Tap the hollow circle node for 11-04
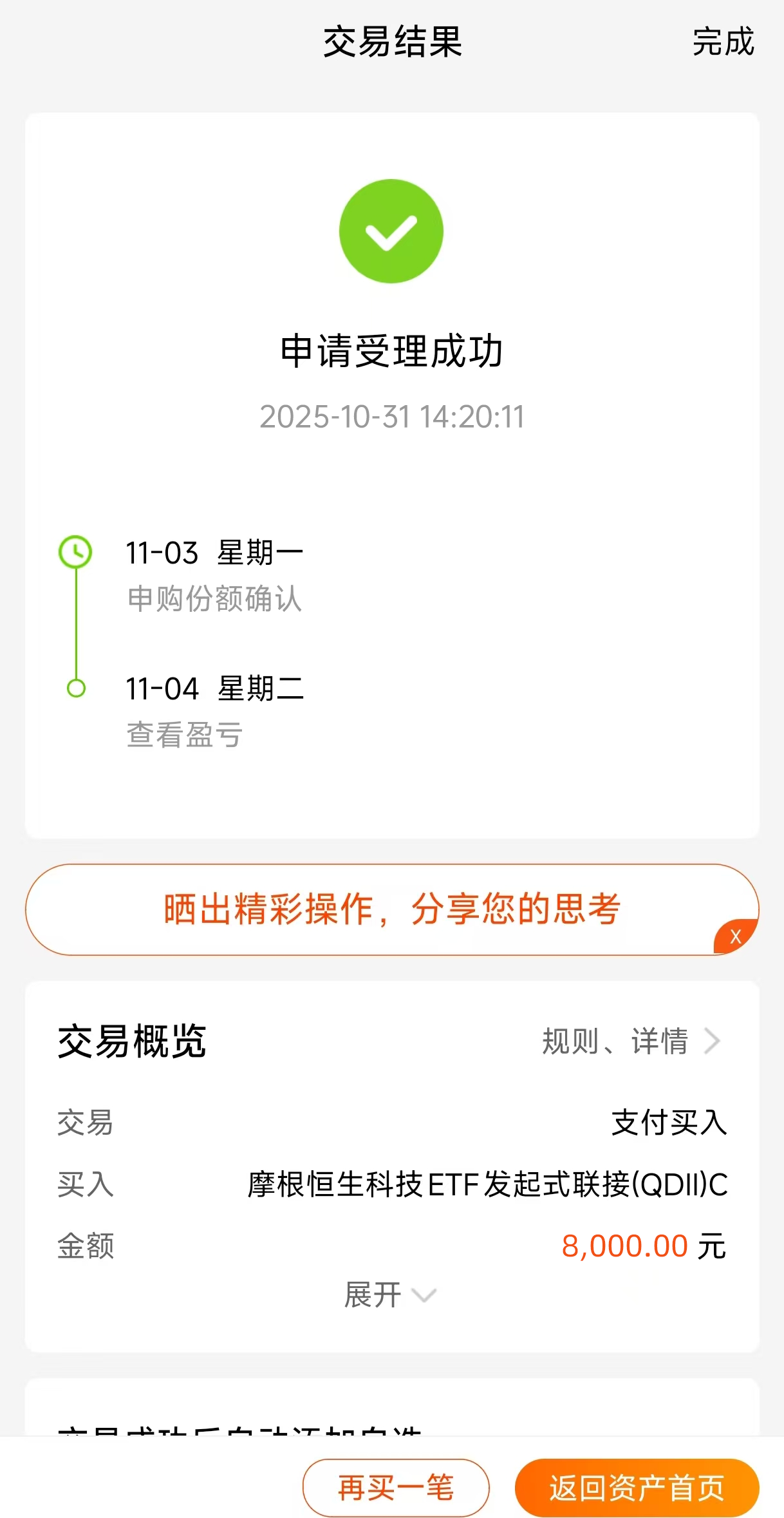The width and height of the screenshot is (784, 1518). click(x=75, y=688)
